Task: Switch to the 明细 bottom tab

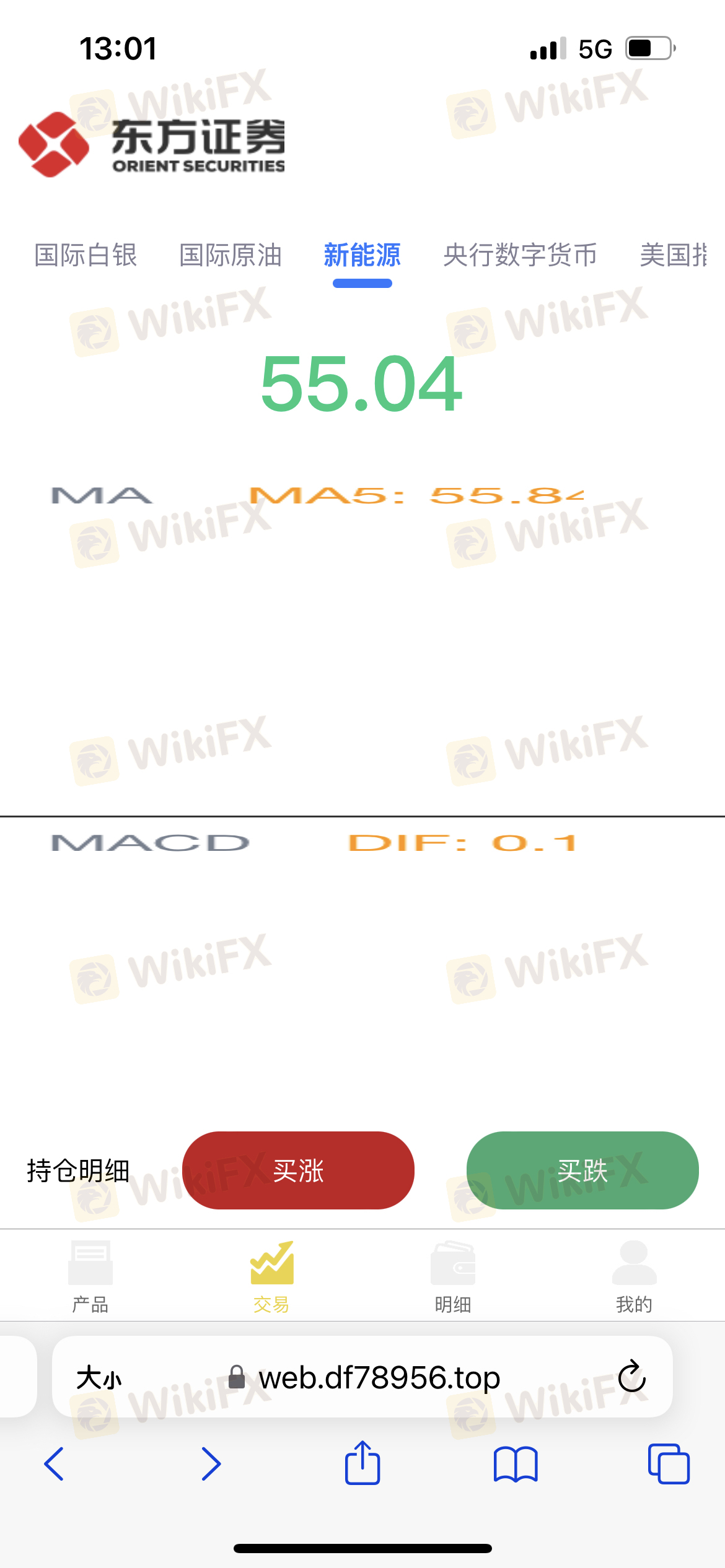Action: (453, 1277)
